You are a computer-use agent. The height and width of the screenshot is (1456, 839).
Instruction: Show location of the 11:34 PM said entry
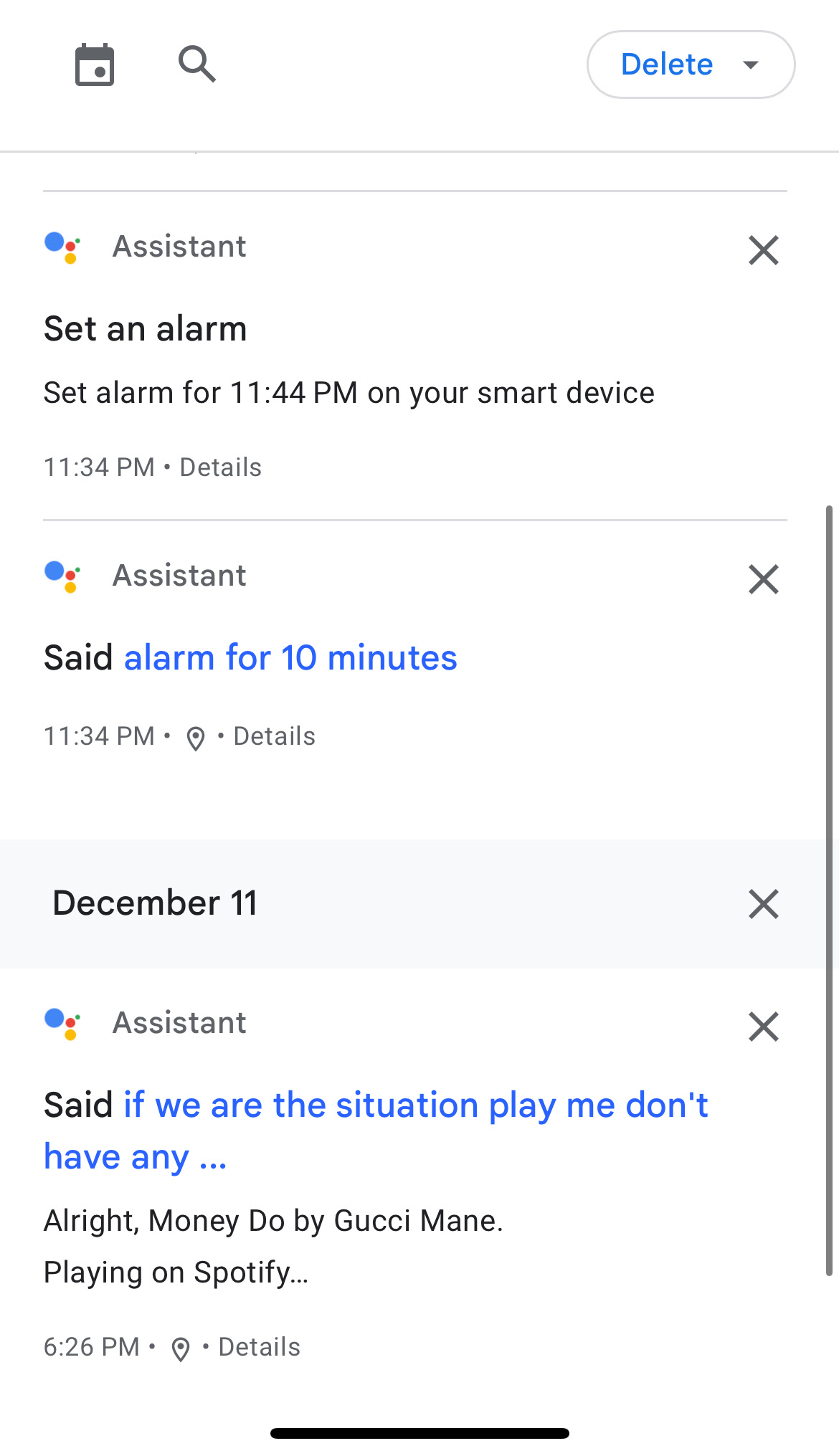point(195,738)
